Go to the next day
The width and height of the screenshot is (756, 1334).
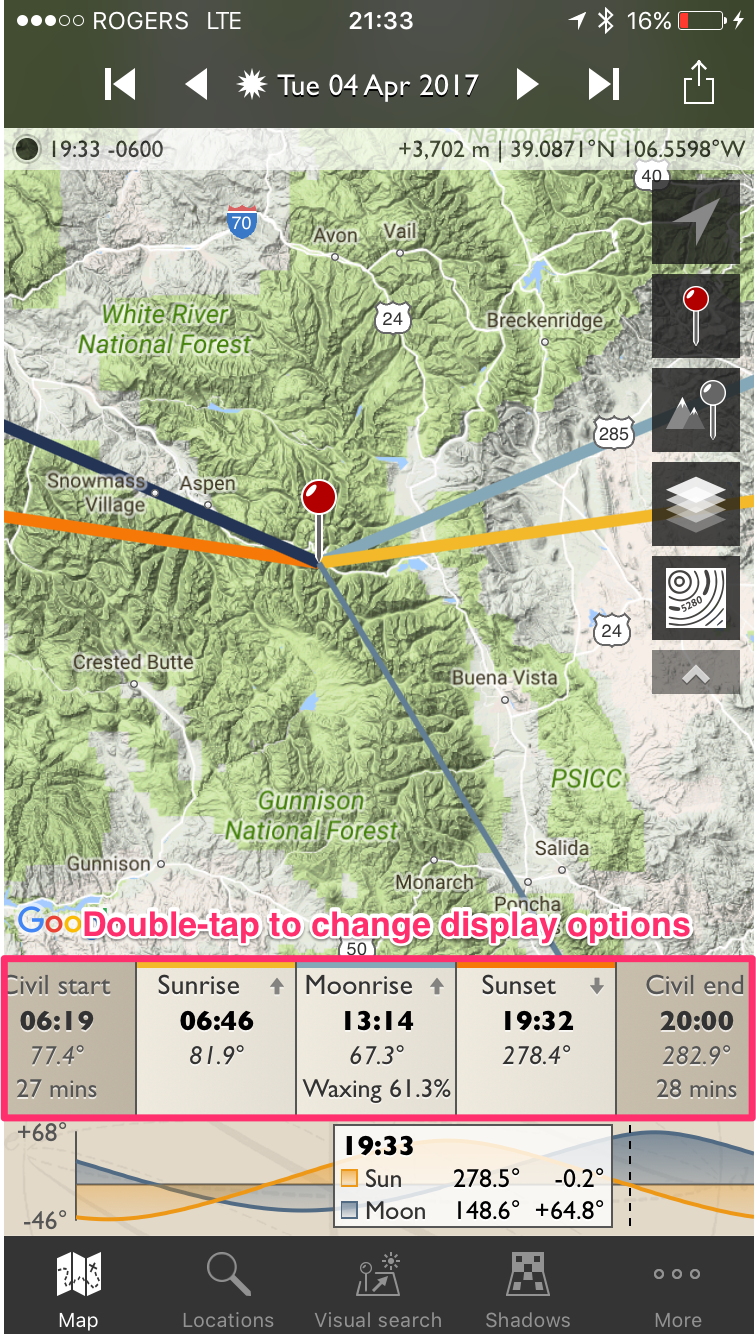(527, 84)
